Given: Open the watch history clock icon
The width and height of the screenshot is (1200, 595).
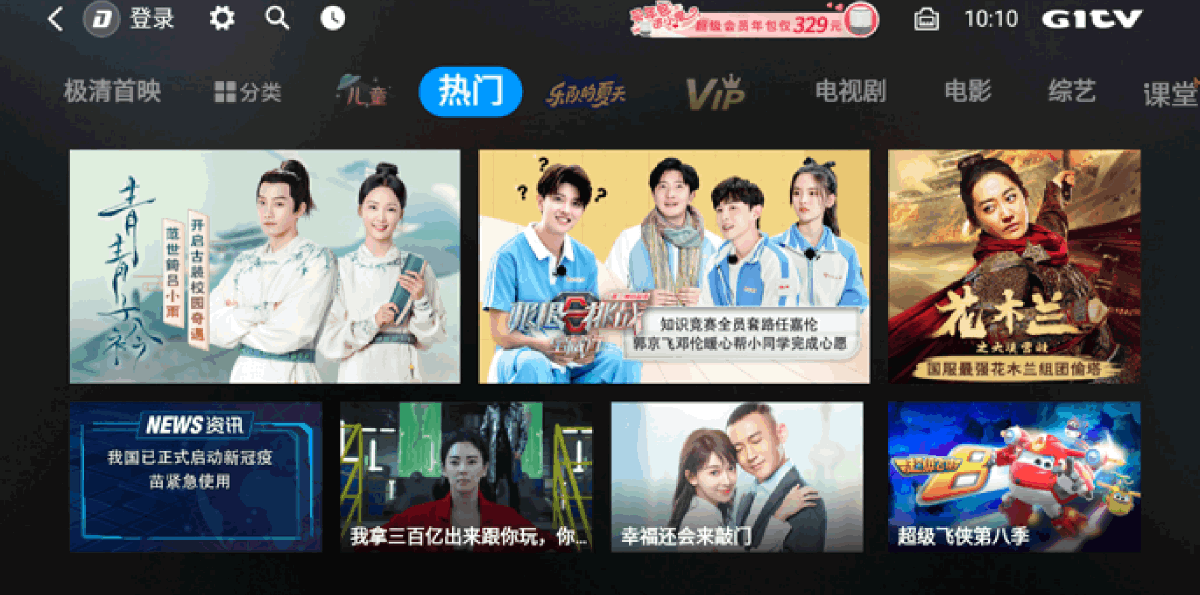Looking at the screenshot, I should tap(333, 18).
